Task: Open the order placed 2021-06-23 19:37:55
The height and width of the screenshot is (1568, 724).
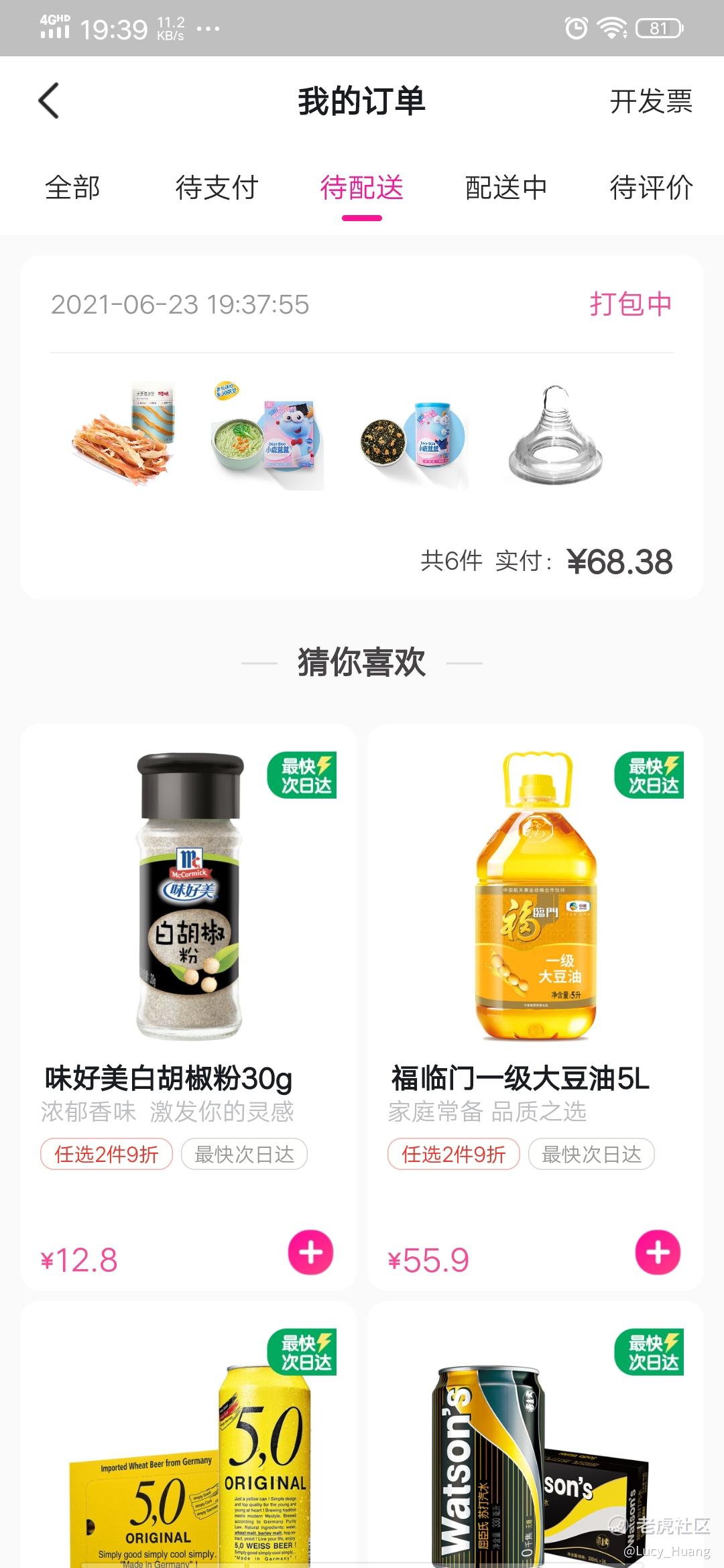Action: [x=362, y=428]
